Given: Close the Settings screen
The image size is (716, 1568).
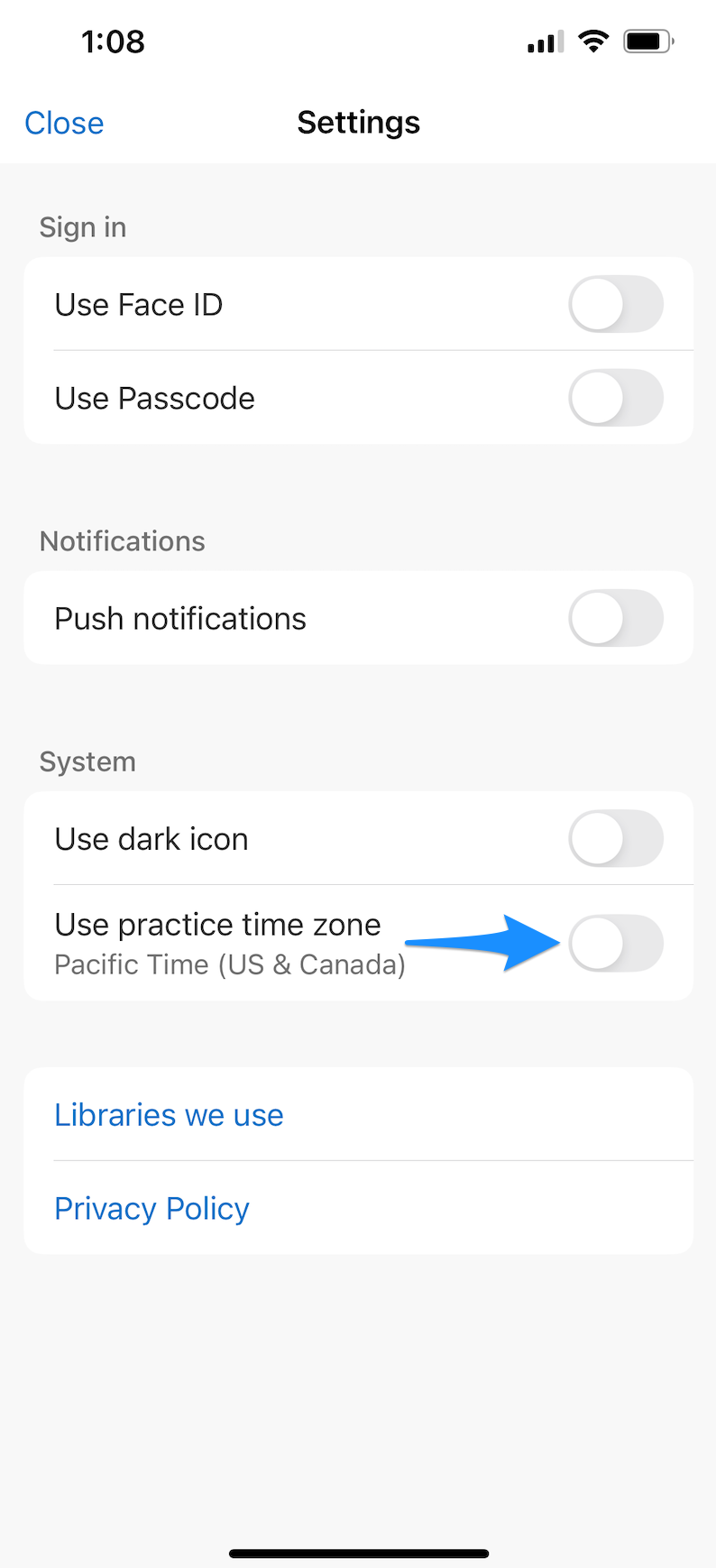Looking at the screenshot, I should (x=64, y=123).
